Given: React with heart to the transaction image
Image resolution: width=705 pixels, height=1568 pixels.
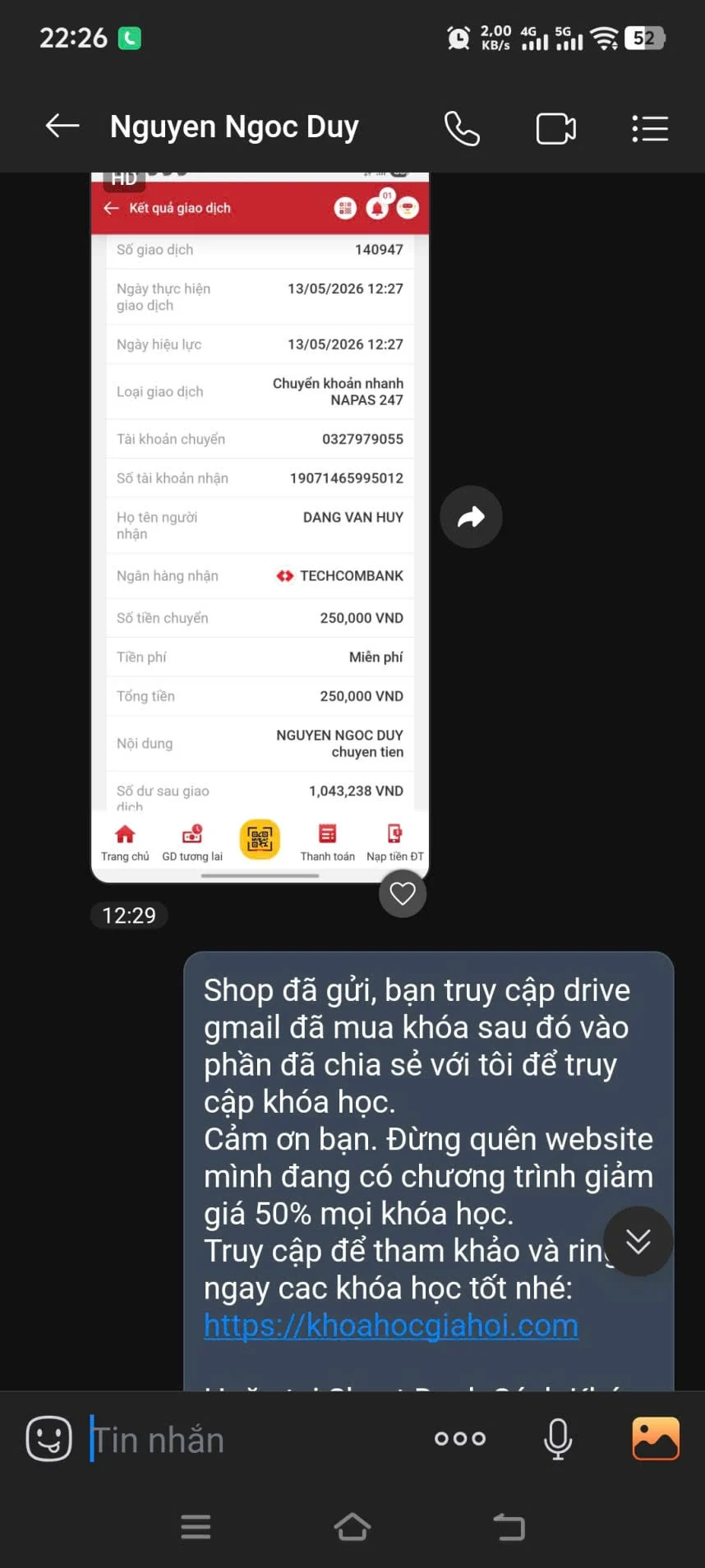Looking at the screenshot, I should (403, 892).
